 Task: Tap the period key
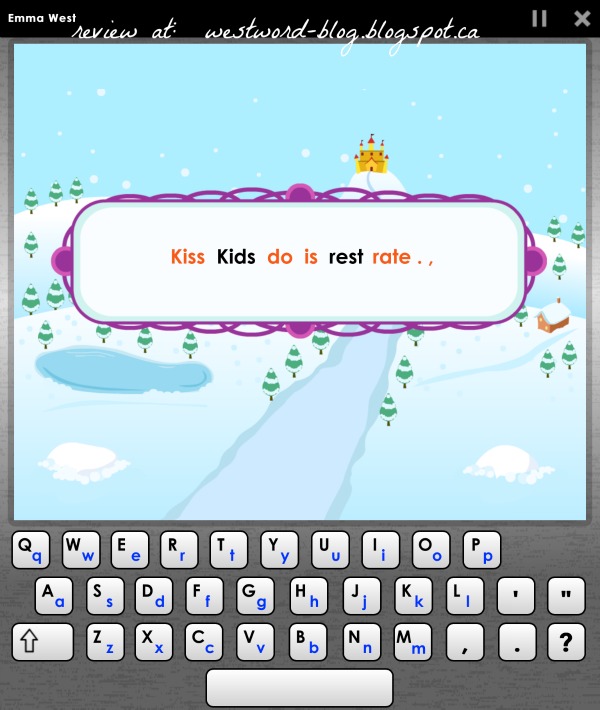[x=516, y=642]
